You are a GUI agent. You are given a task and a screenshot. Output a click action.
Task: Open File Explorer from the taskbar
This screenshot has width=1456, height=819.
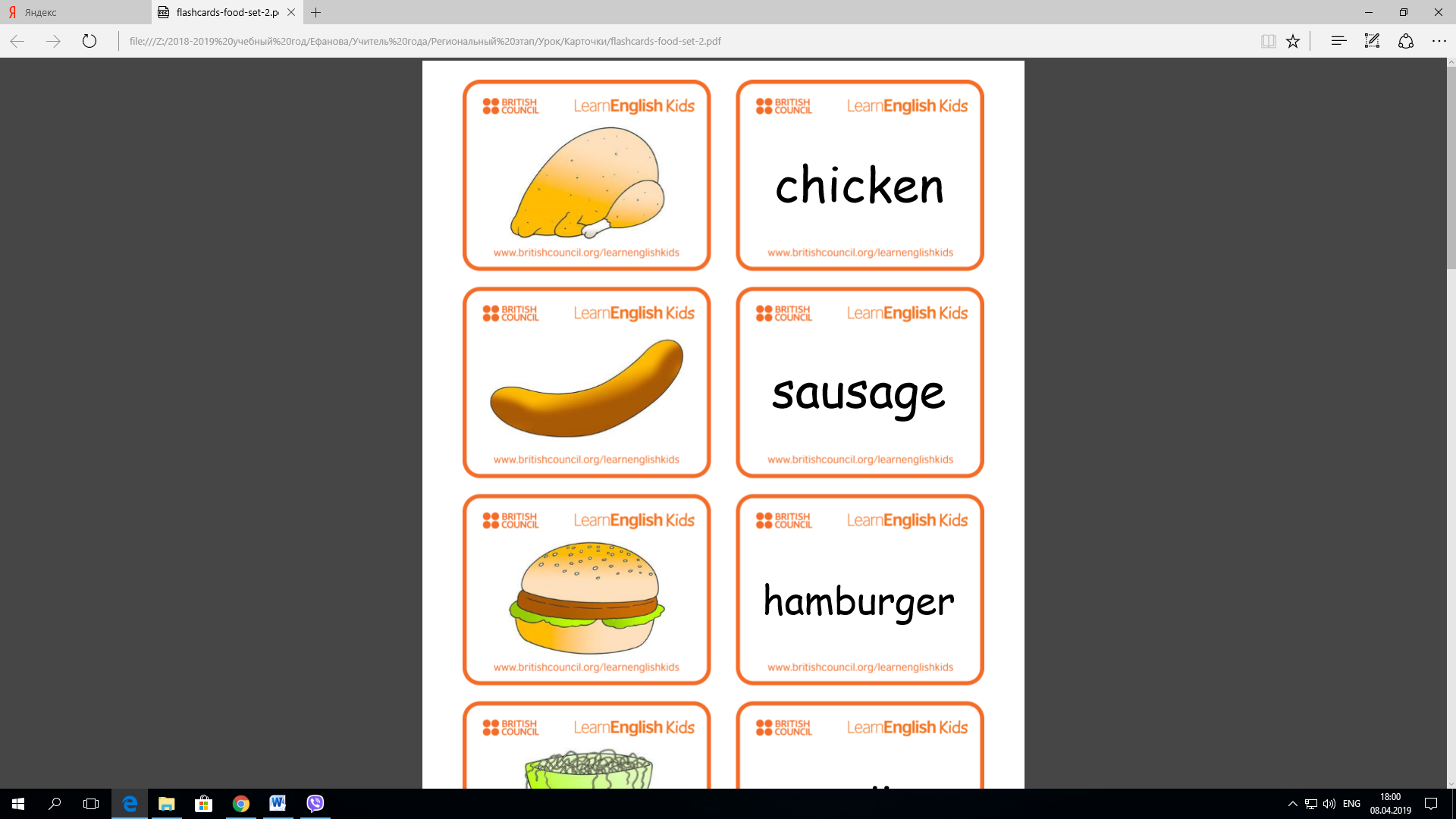(x=167, y=803)
